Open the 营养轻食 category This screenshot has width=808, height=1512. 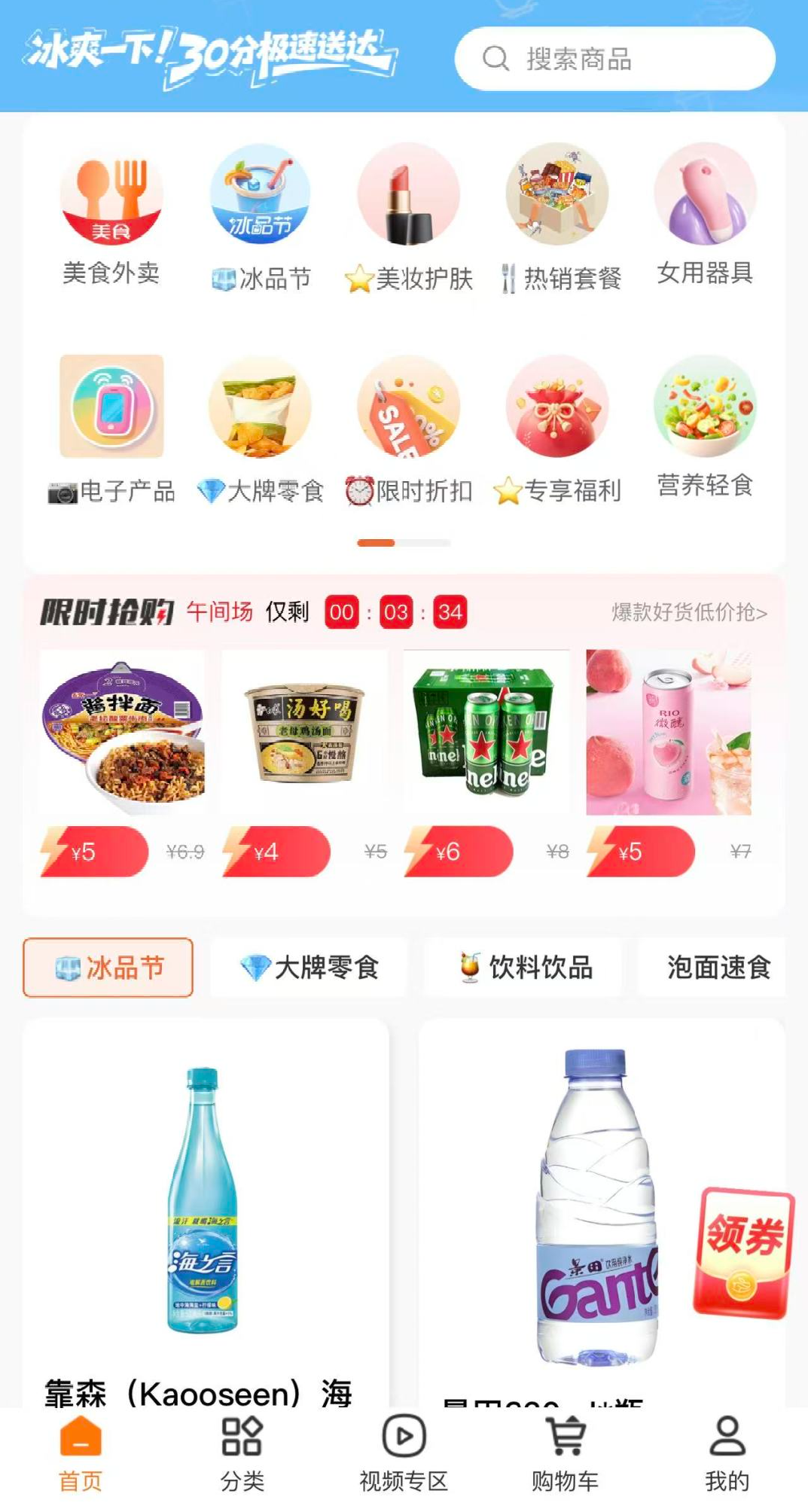point(705,426)
